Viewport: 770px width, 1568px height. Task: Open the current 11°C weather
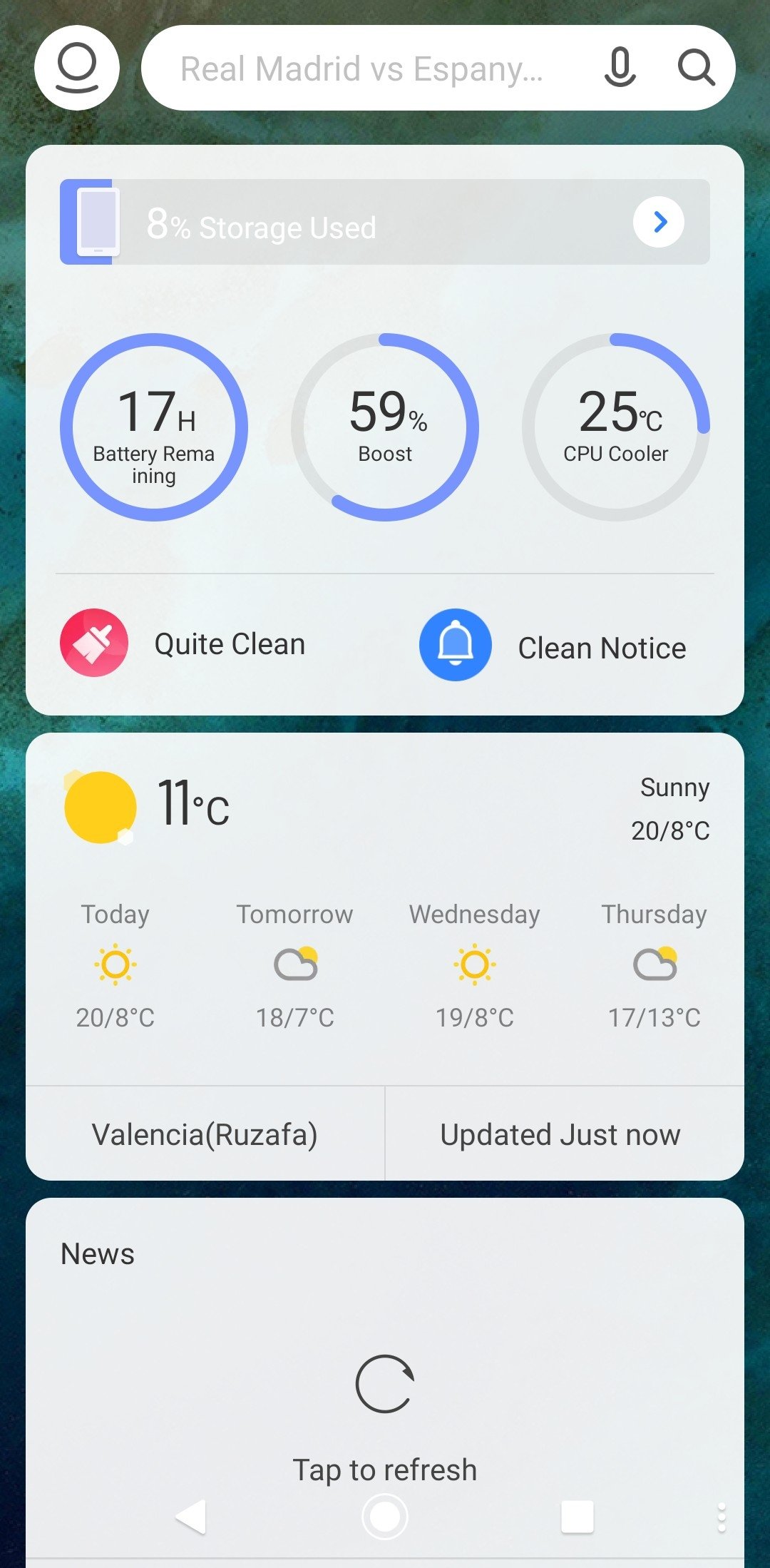(x=148, y=805)
